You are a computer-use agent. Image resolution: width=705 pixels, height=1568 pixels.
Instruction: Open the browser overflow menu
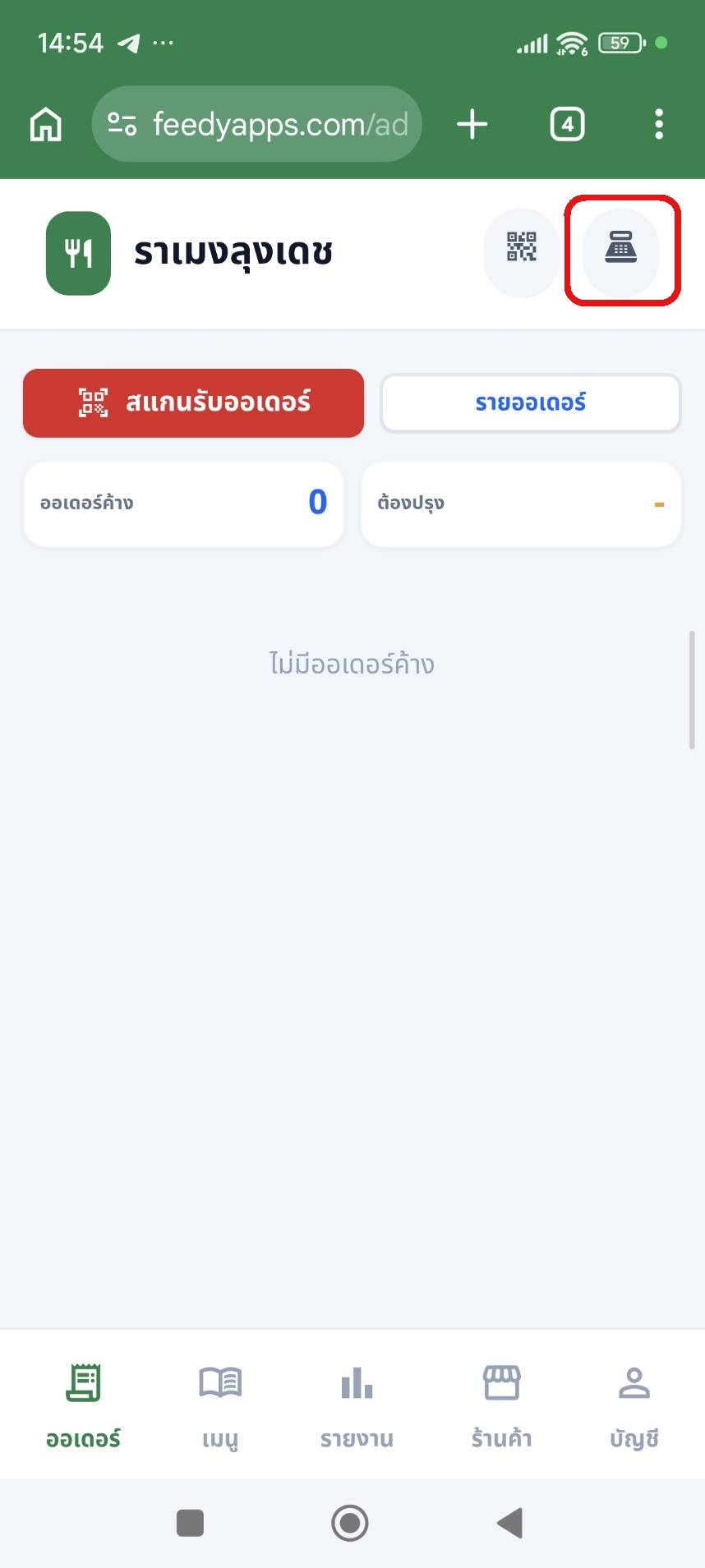point(658,124)
